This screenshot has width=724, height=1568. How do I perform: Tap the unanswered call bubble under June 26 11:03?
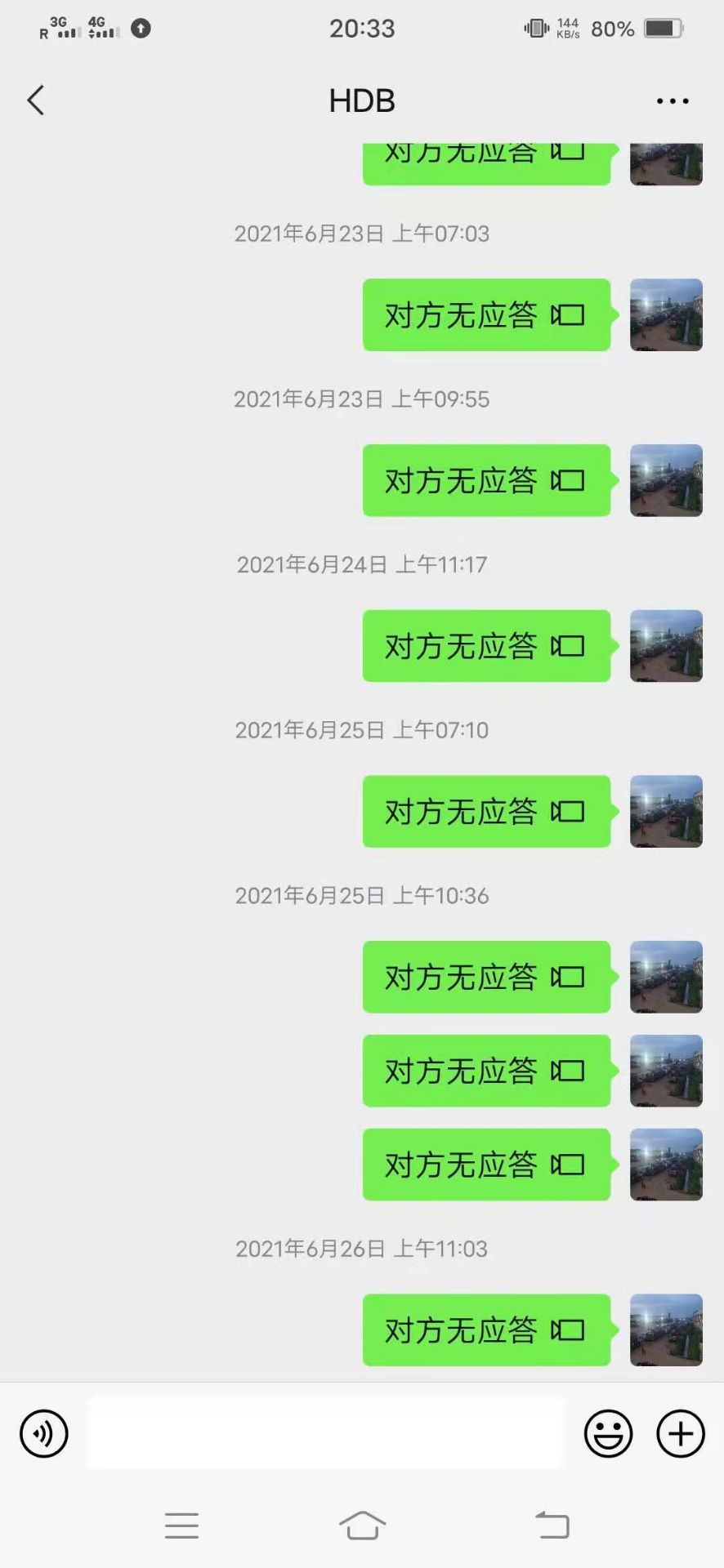click(486, 1330)
